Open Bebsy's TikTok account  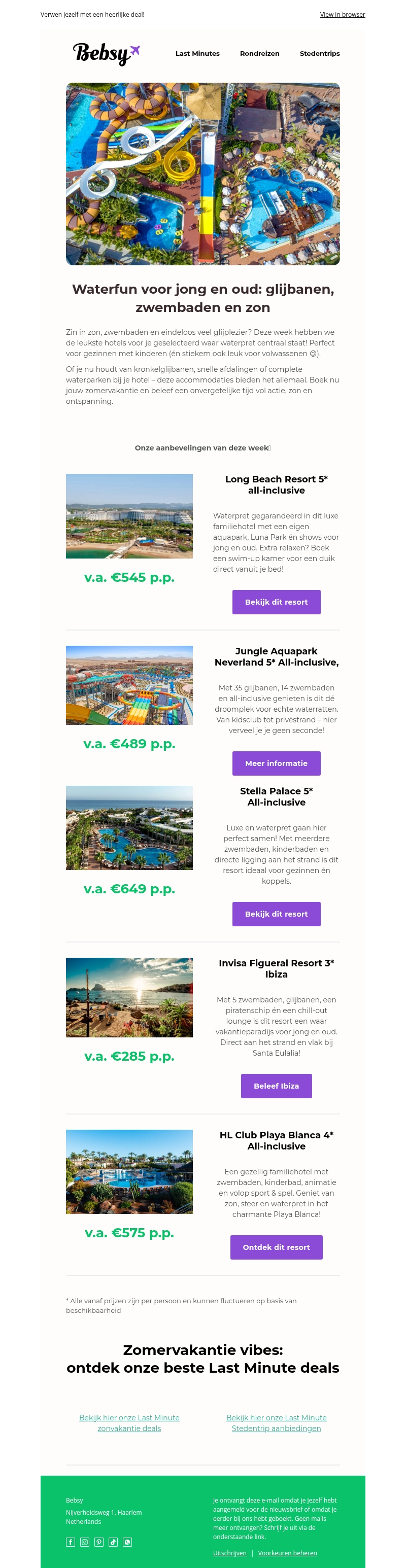(113, 1542)
